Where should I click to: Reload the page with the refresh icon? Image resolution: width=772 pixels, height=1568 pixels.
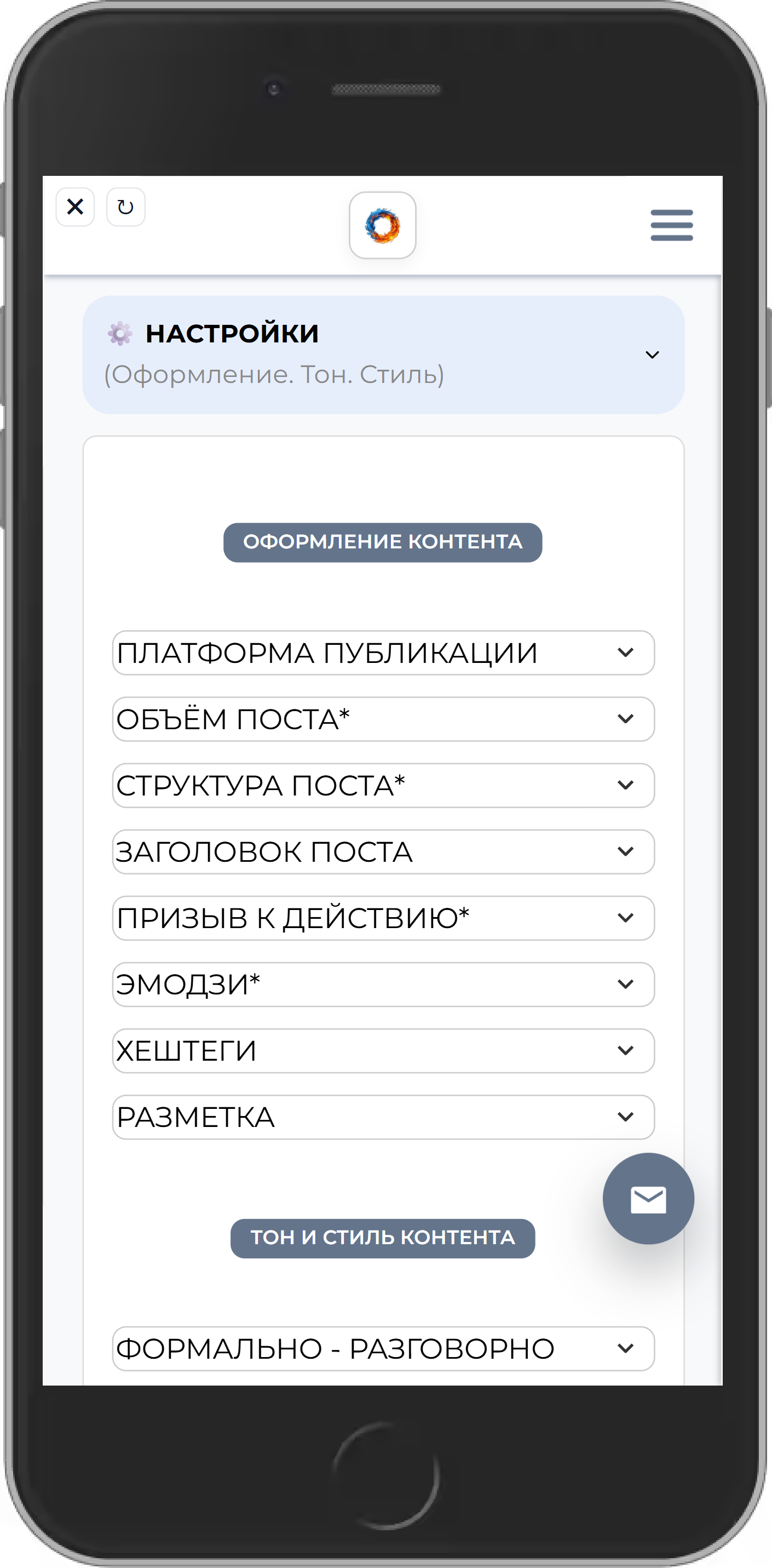[125, 207]
